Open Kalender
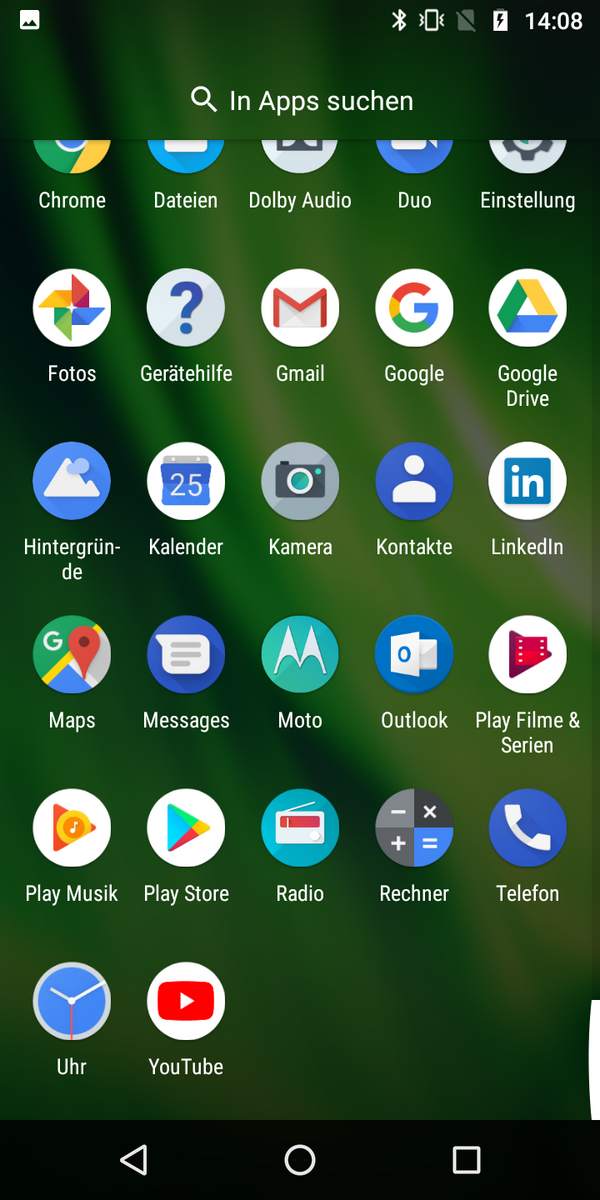This screenshot has height=1200, width=600. (186, 481)
